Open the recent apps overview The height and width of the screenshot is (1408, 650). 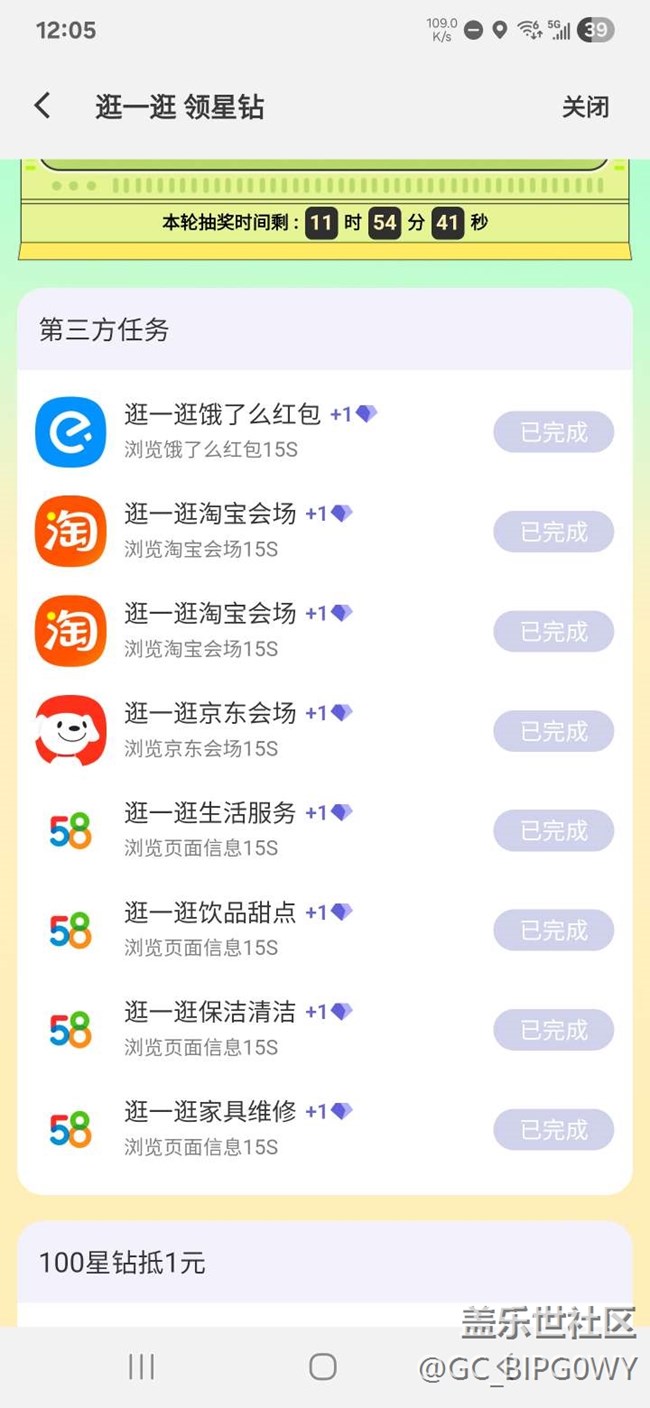coord(141,1367)
